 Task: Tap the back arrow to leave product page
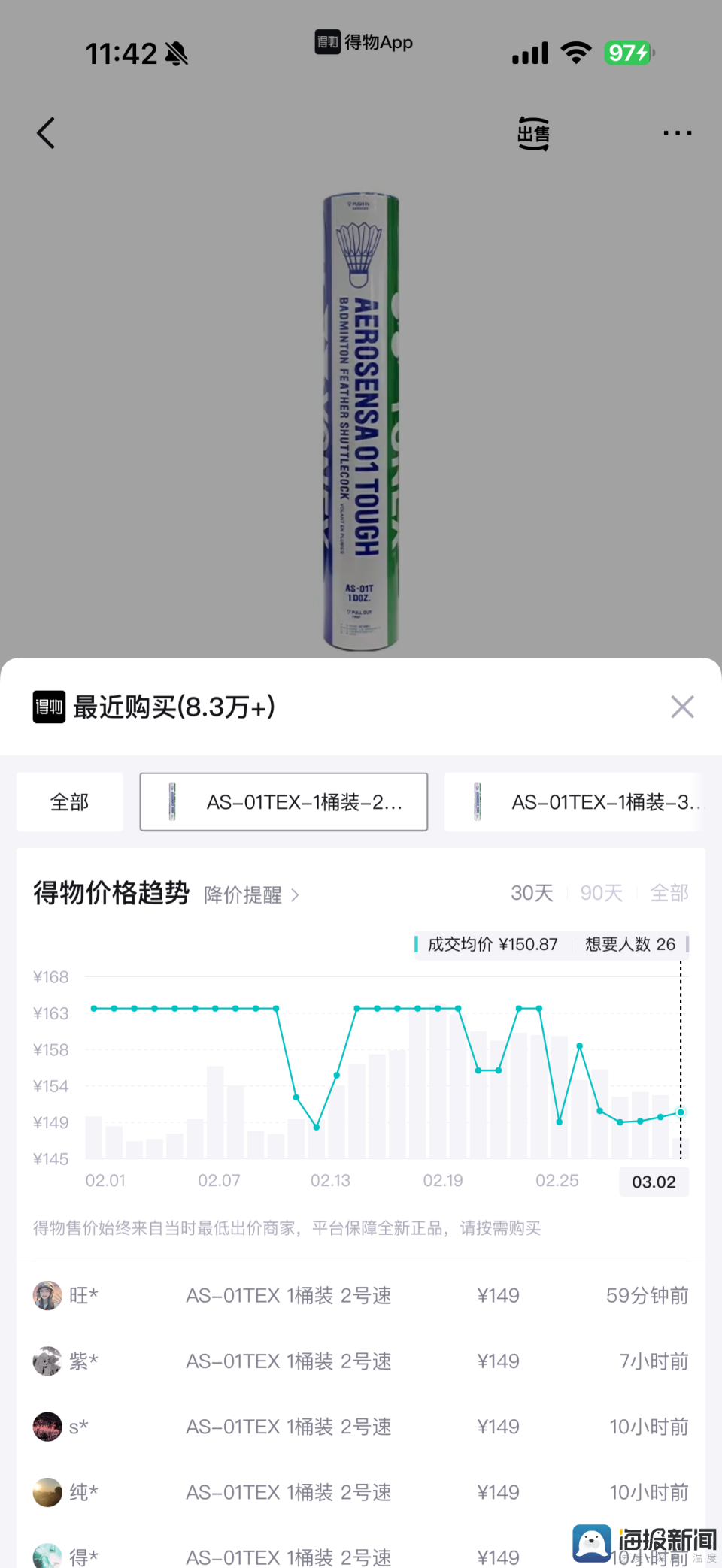(x=45, y=132)
